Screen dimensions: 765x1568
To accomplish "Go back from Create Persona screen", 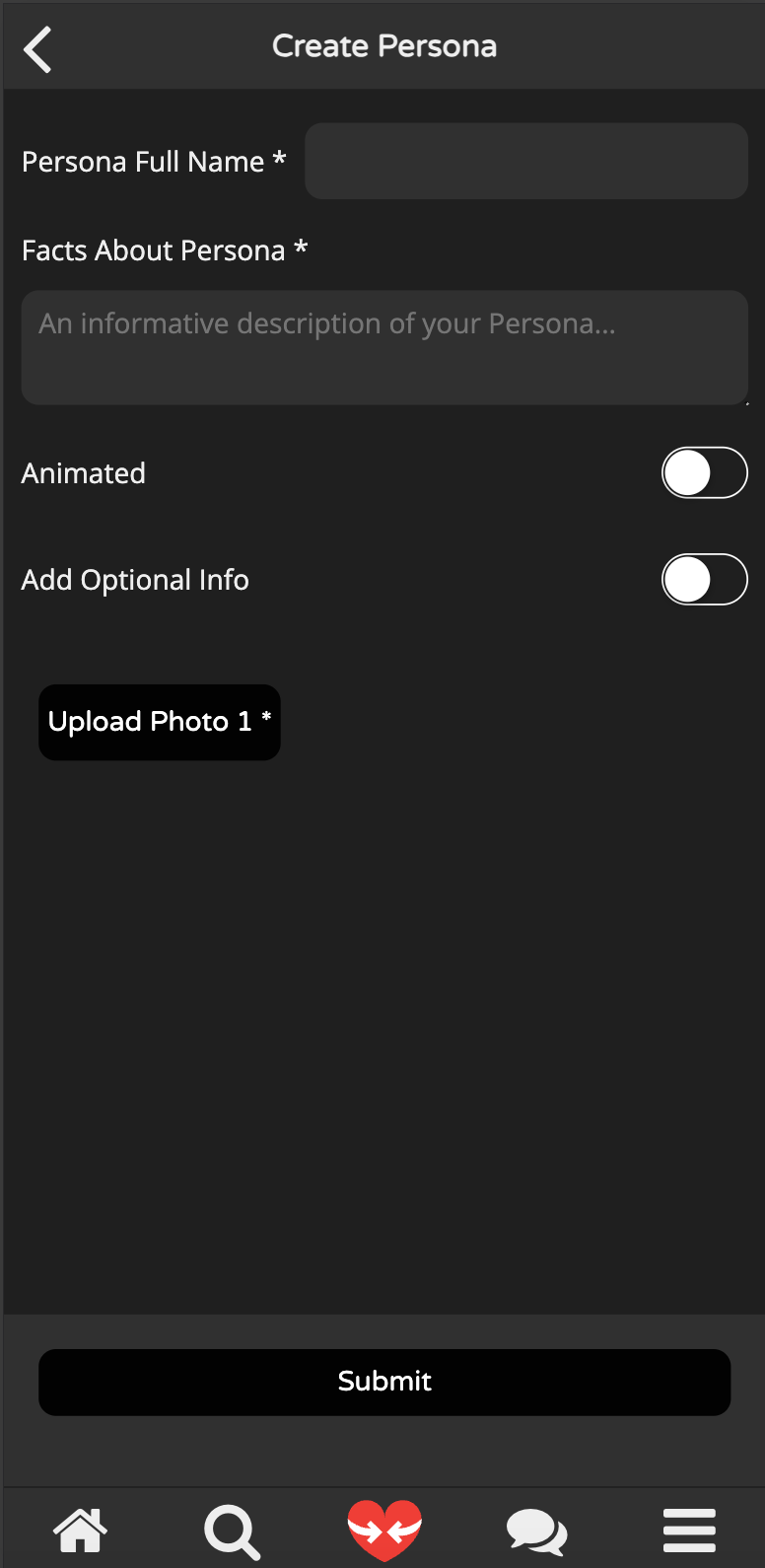I will coord(37,49).
